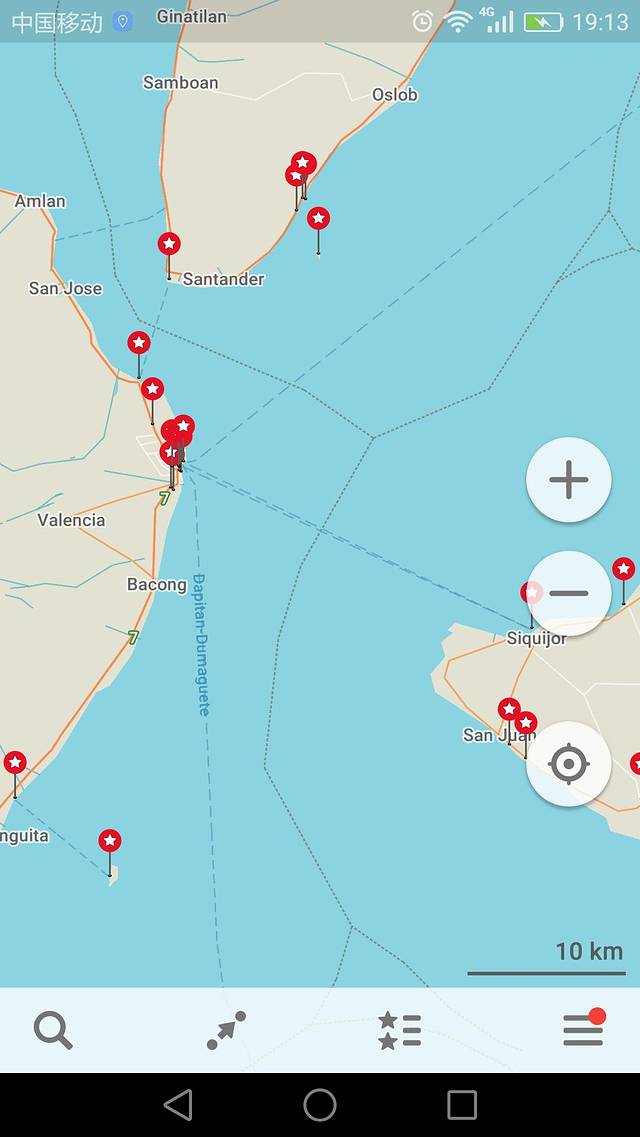Select the bookmark pin near Santander
Viewport: 640px width, 1137px height.
169,244
